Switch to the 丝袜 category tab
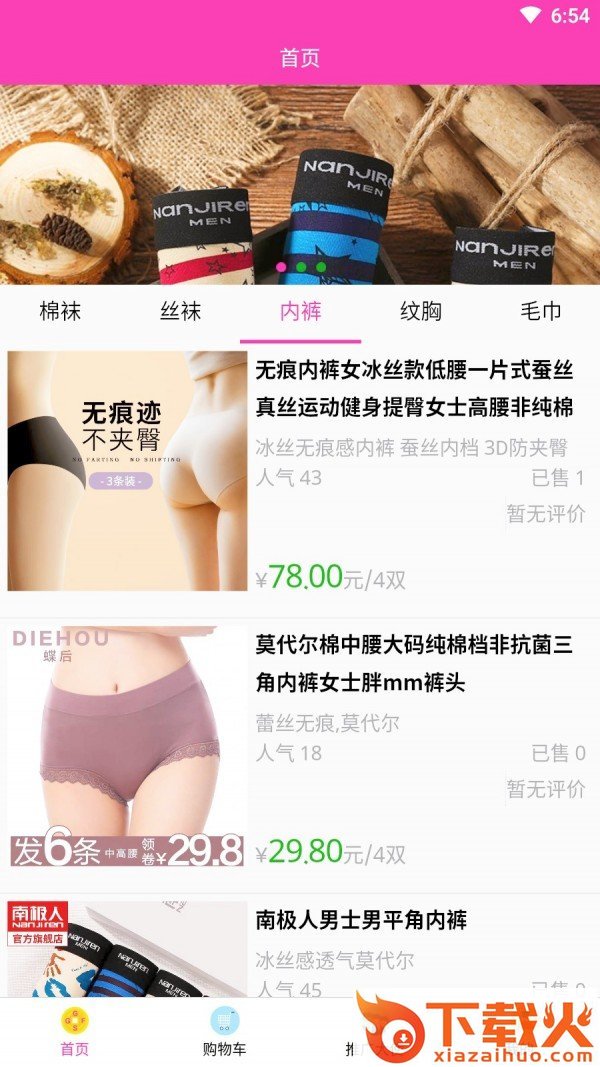Screen dimensions: 600x1067 point(180,312)
